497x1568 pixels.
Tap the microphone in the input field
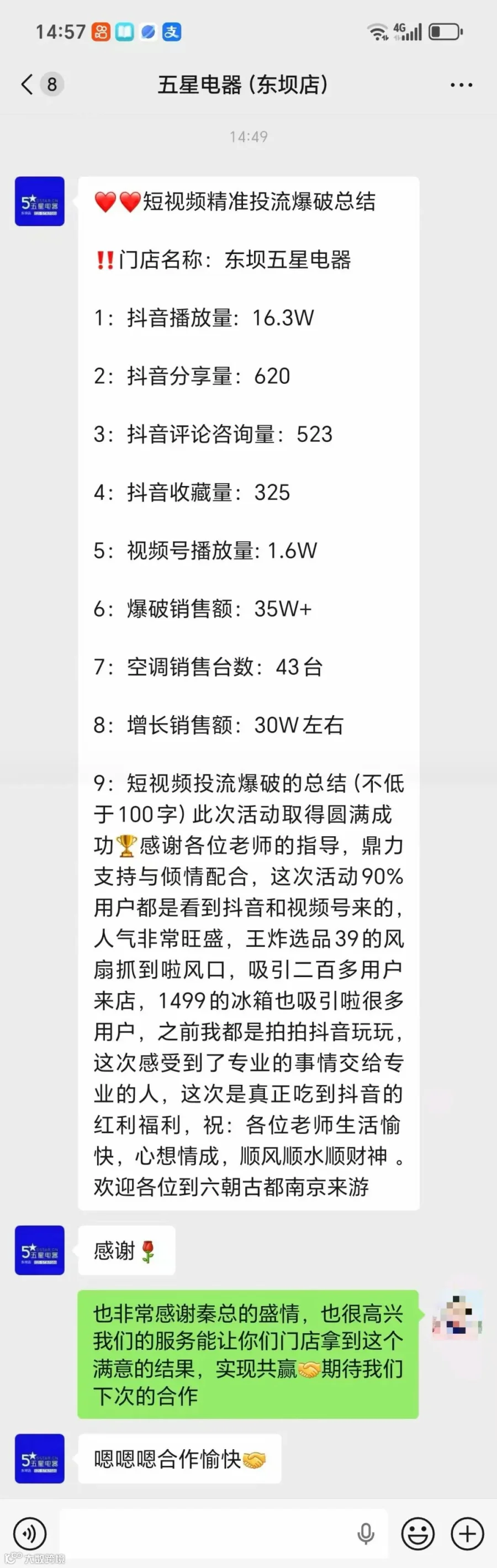point(366,1533)
